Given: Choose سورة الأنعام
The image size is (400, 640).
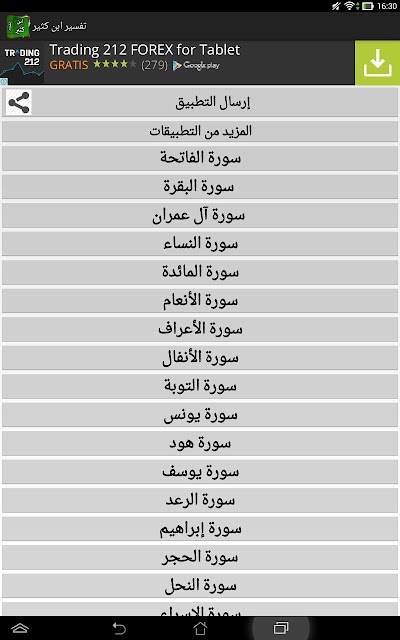Looking at the screenshot, I should tap(200, 301).
